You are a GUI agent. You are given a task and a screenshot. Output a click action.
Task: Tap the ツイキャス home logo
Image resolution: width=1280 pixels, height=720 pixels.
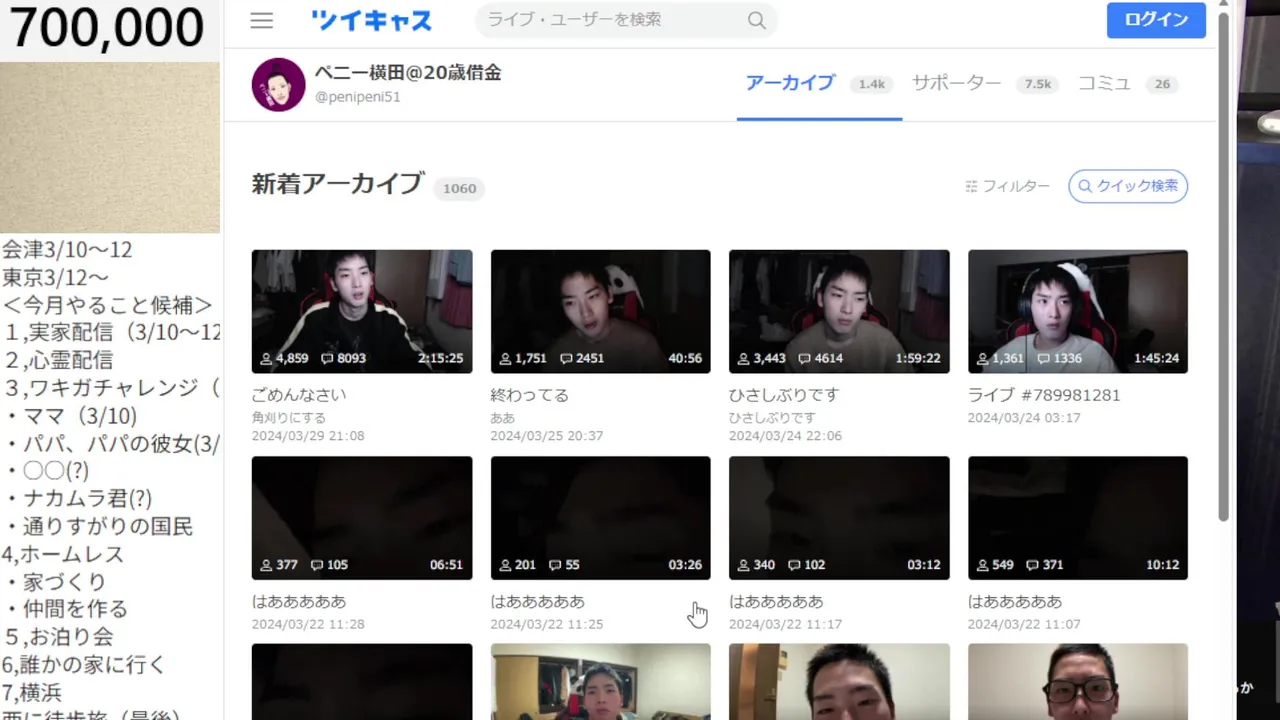(371, 20)
